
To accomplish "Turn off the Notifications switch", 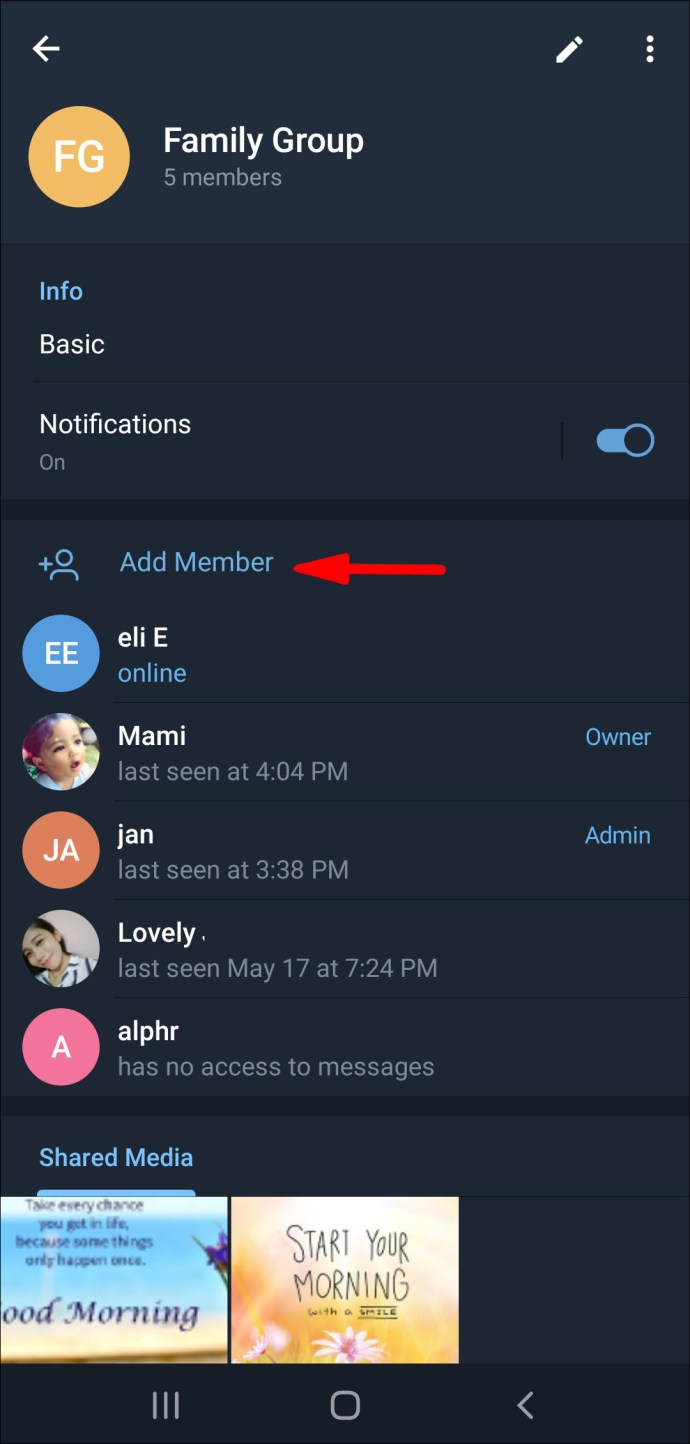I will point(625,441).
